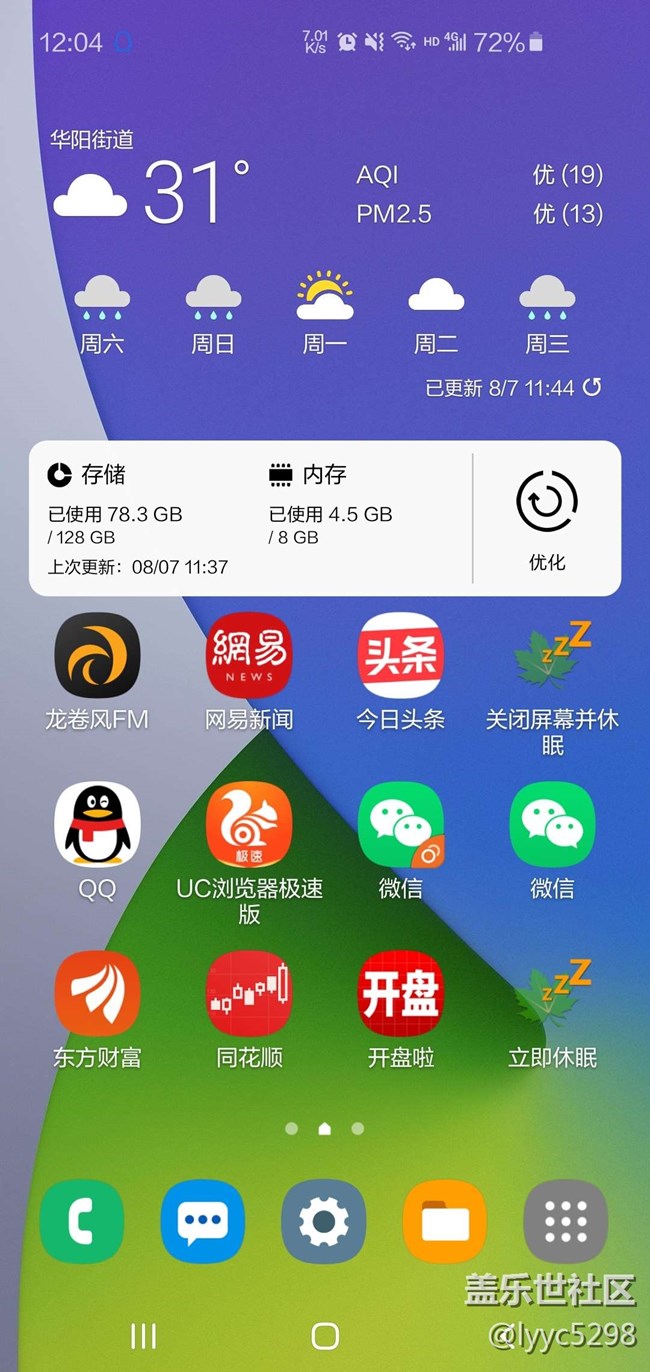Open 龙卷风FM app
Viewport: 650px width, 1372px height.
tap(97, 655)
